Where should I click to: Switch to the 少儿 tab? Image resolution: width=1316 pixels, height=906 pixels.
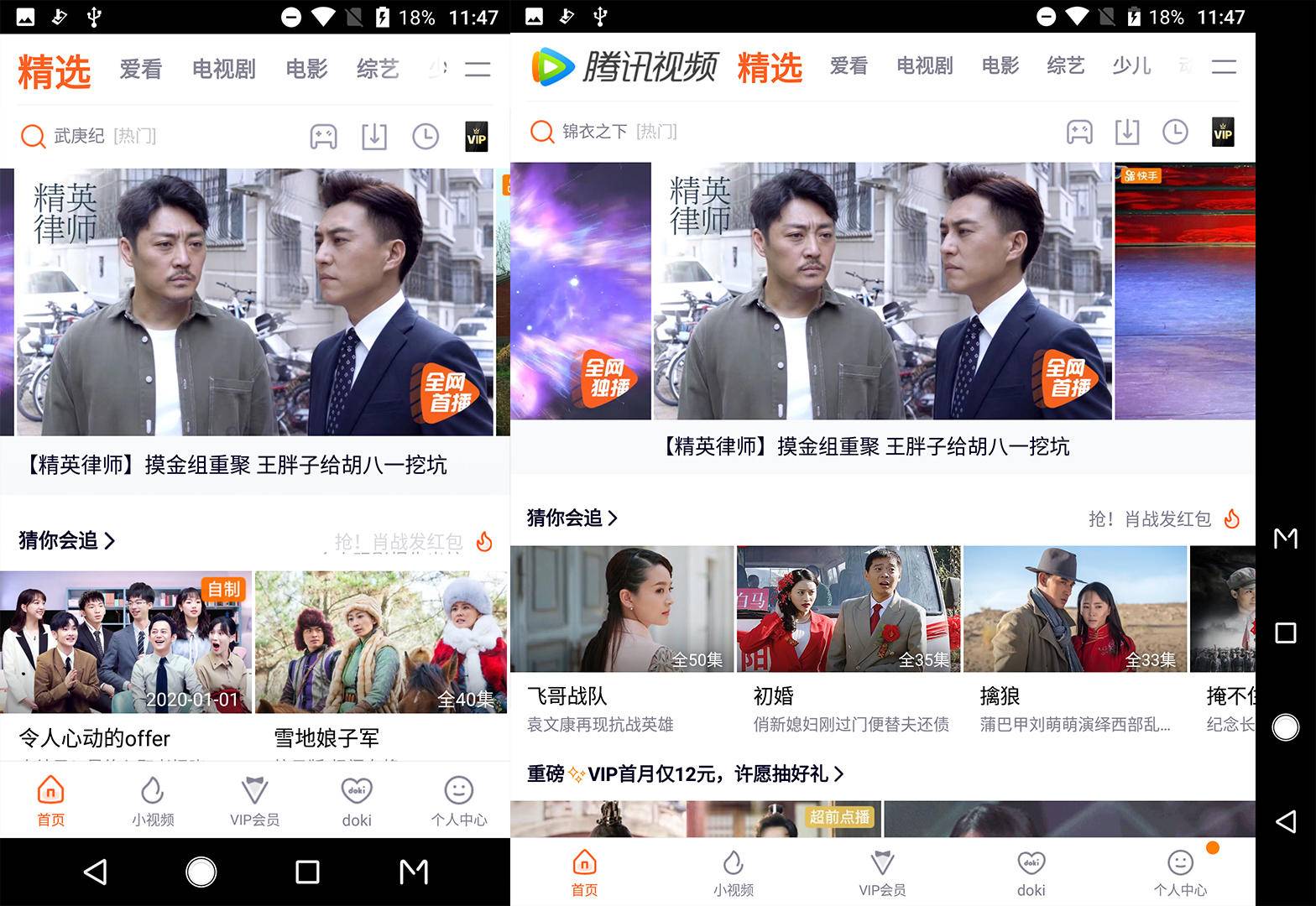coord(1131,65)
